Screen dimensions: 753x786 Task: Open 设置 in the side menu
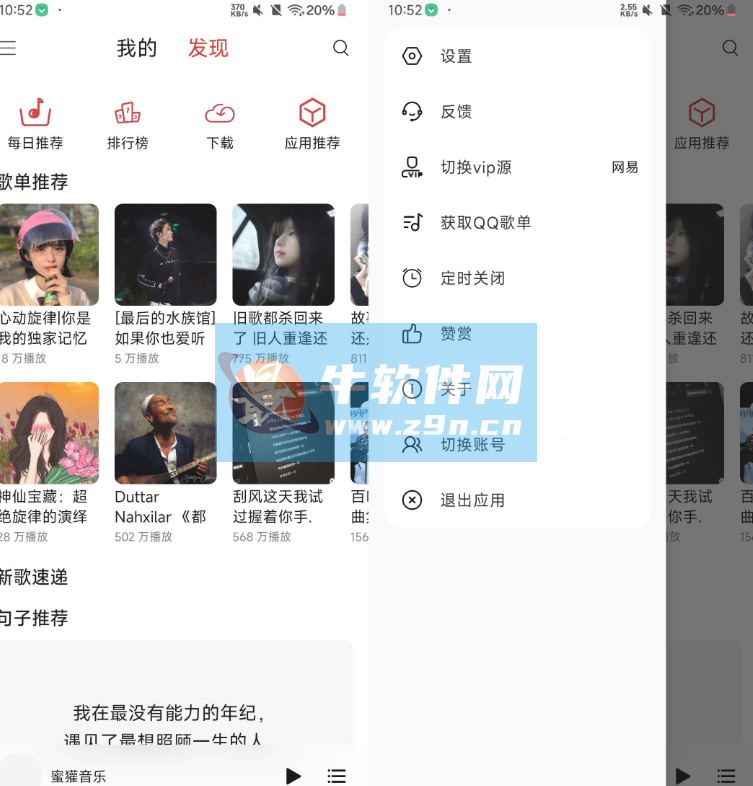[456, 57]
